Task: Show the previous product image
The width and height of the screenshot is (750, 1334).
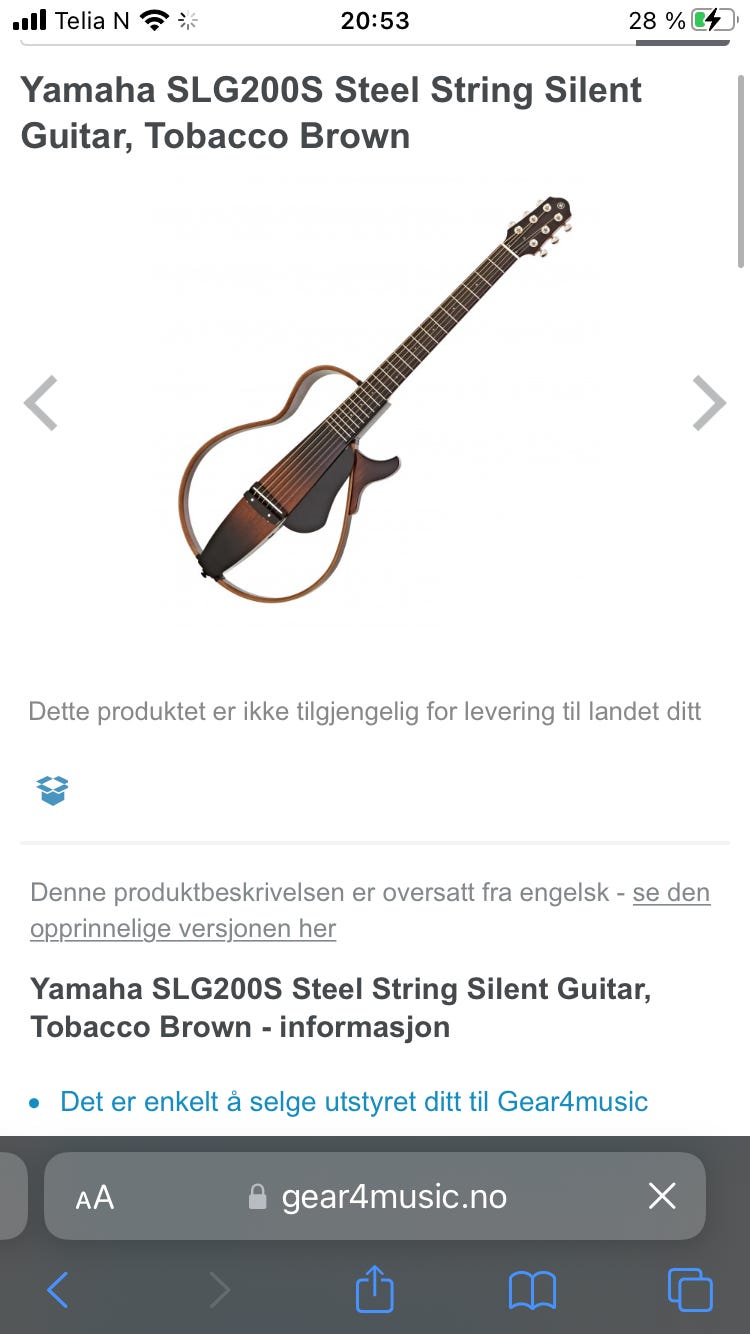Action: (41, 403)
